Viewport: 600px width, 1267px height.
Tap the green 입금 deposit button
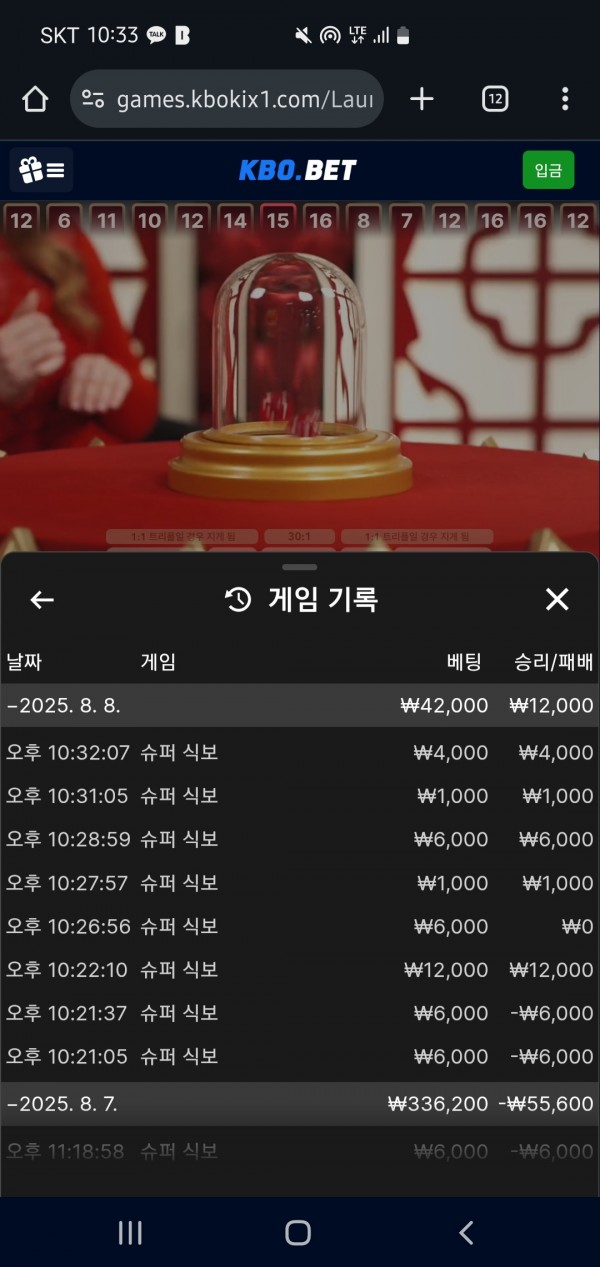pos(548,170)
